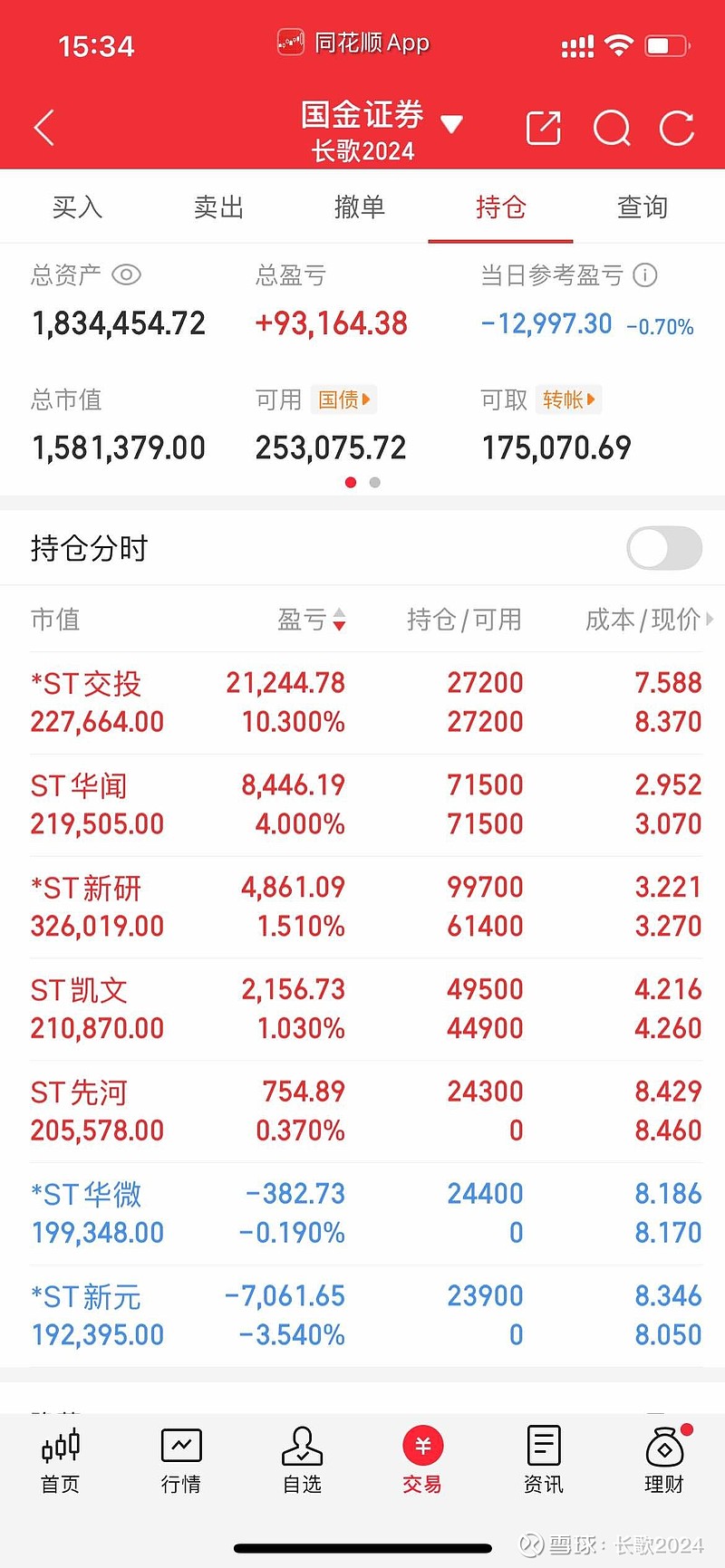Enable the 持仓分时 switch
The image size is (725, 1568).
click(x=663, y=548)
